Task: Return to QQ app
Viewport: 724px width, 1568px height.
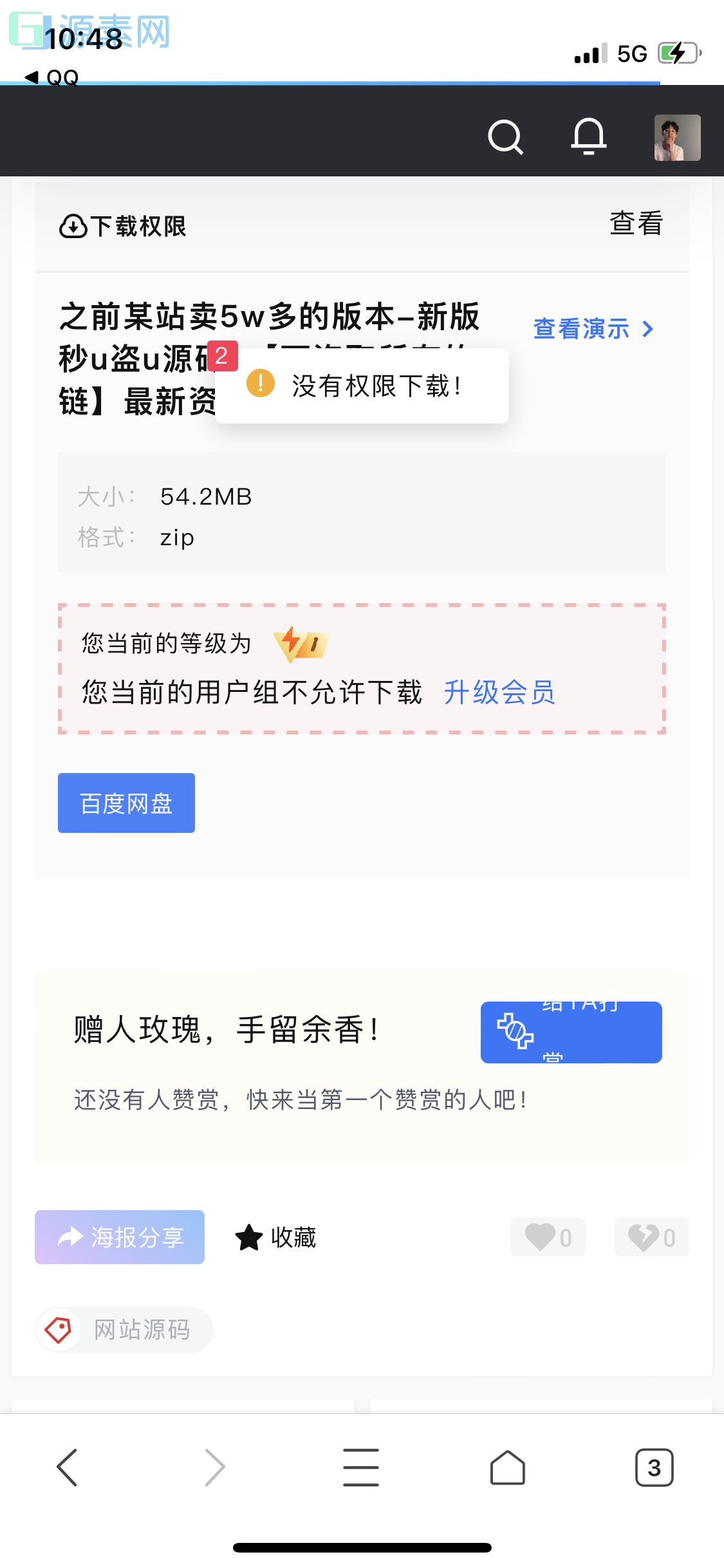Action: click(x=53, y=77)
